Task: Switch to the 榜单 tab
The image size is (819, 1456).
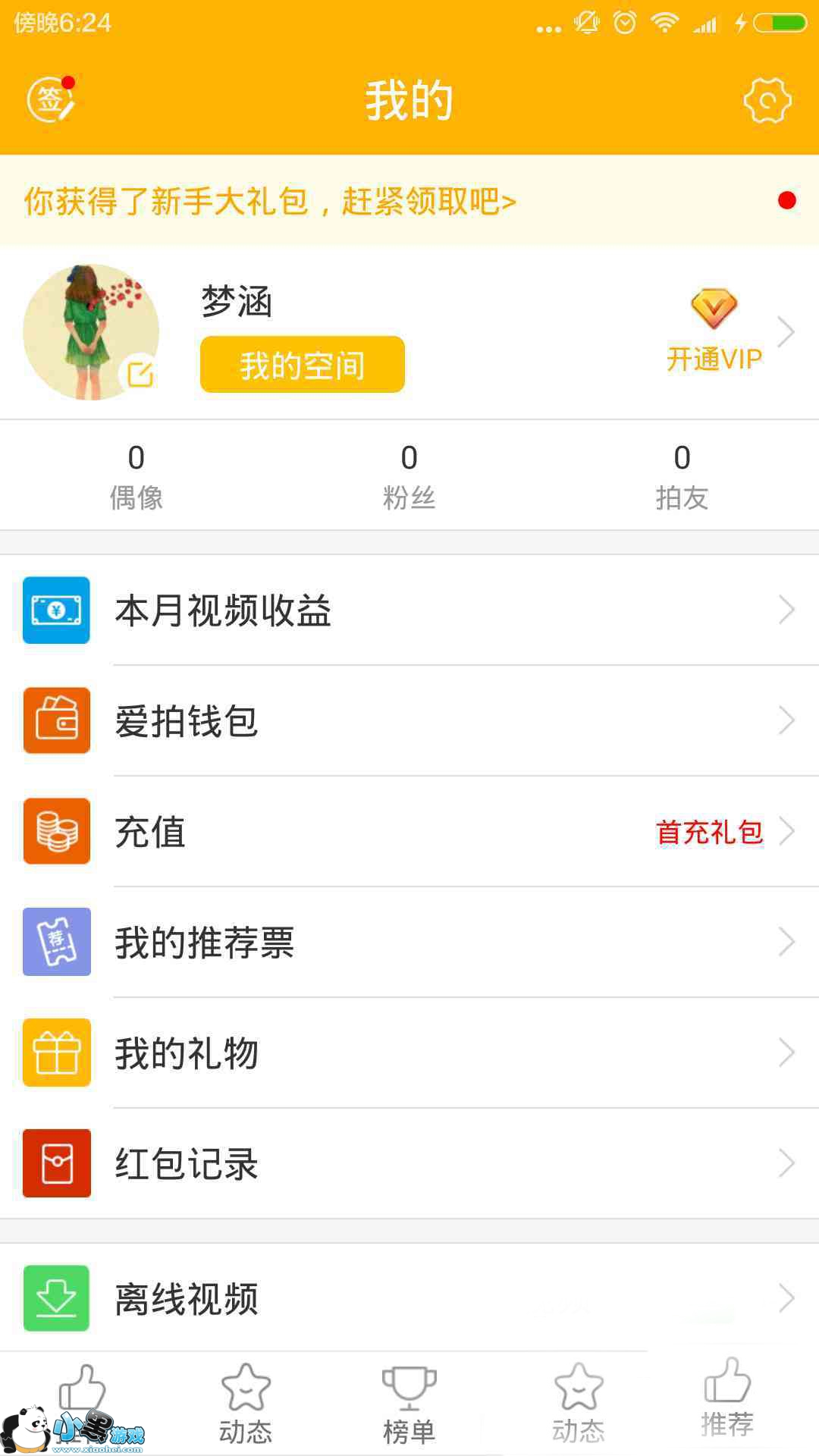Action: [x=409, y=1405]
